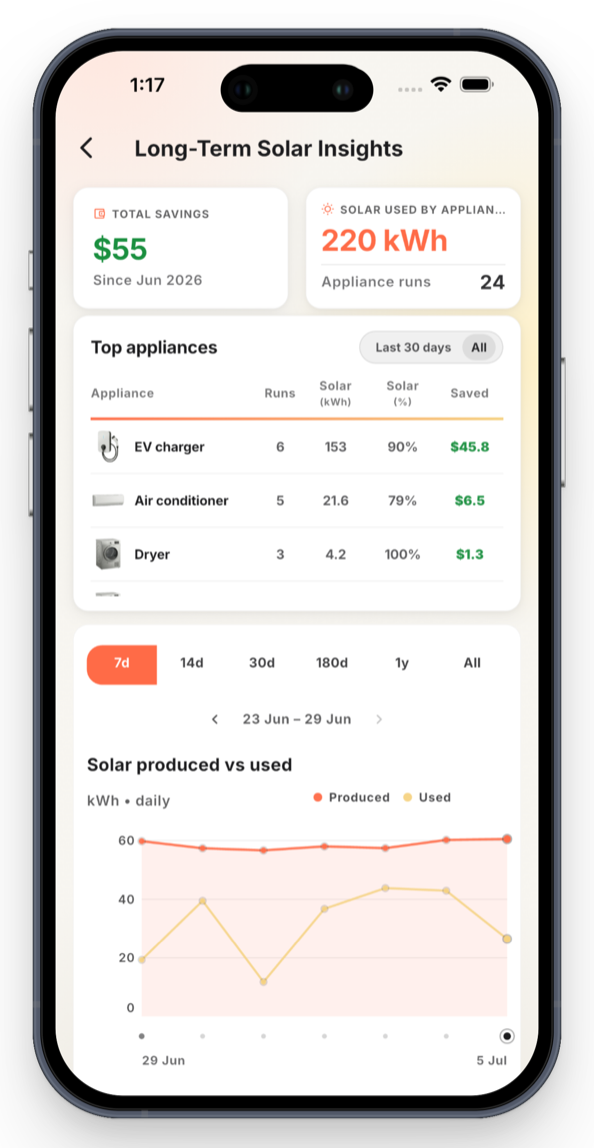594x1148 pixels.
Task: Select the All filter for top appliances
Action: (x=479, y=348)
